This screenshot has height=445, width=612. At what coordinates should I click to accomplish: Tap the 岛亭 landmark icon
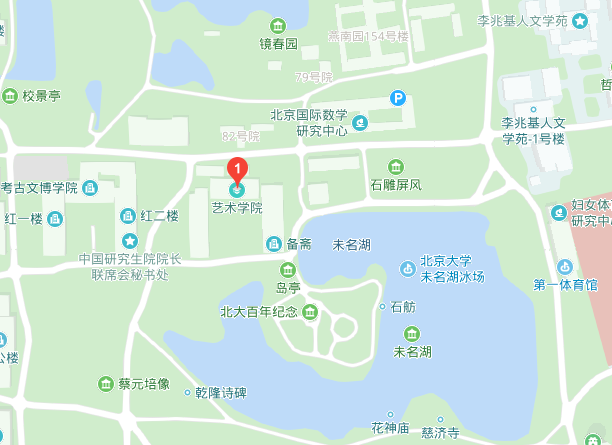288,269
